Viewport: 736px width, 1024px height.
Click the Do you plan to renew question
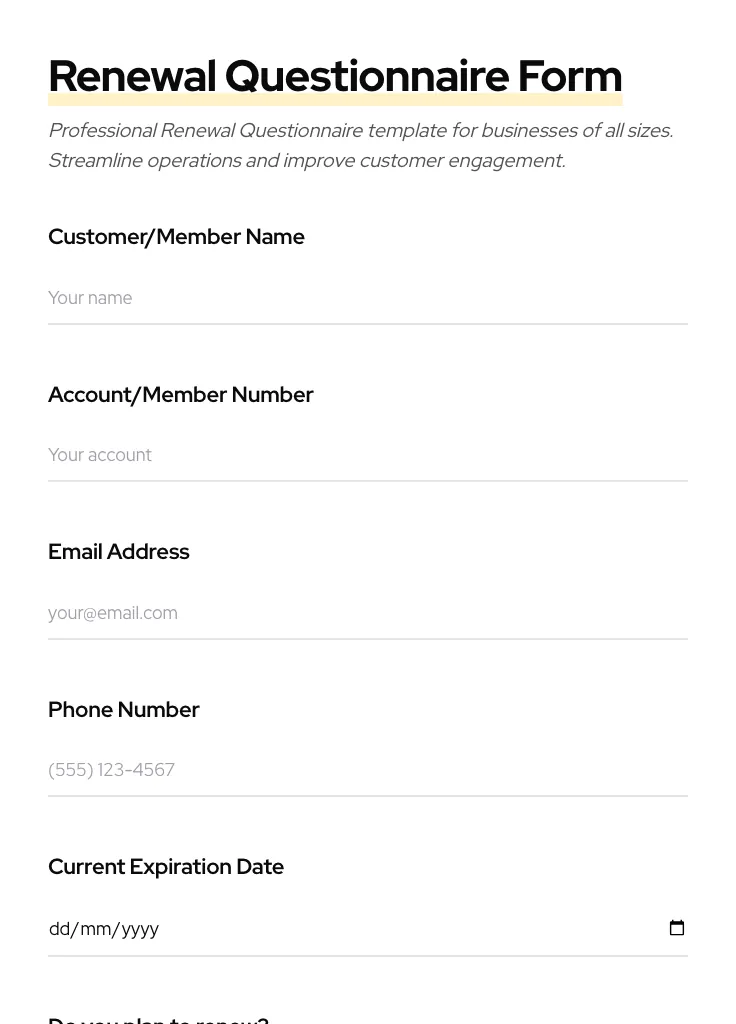pyautogui.click(x=158, y=1018)
